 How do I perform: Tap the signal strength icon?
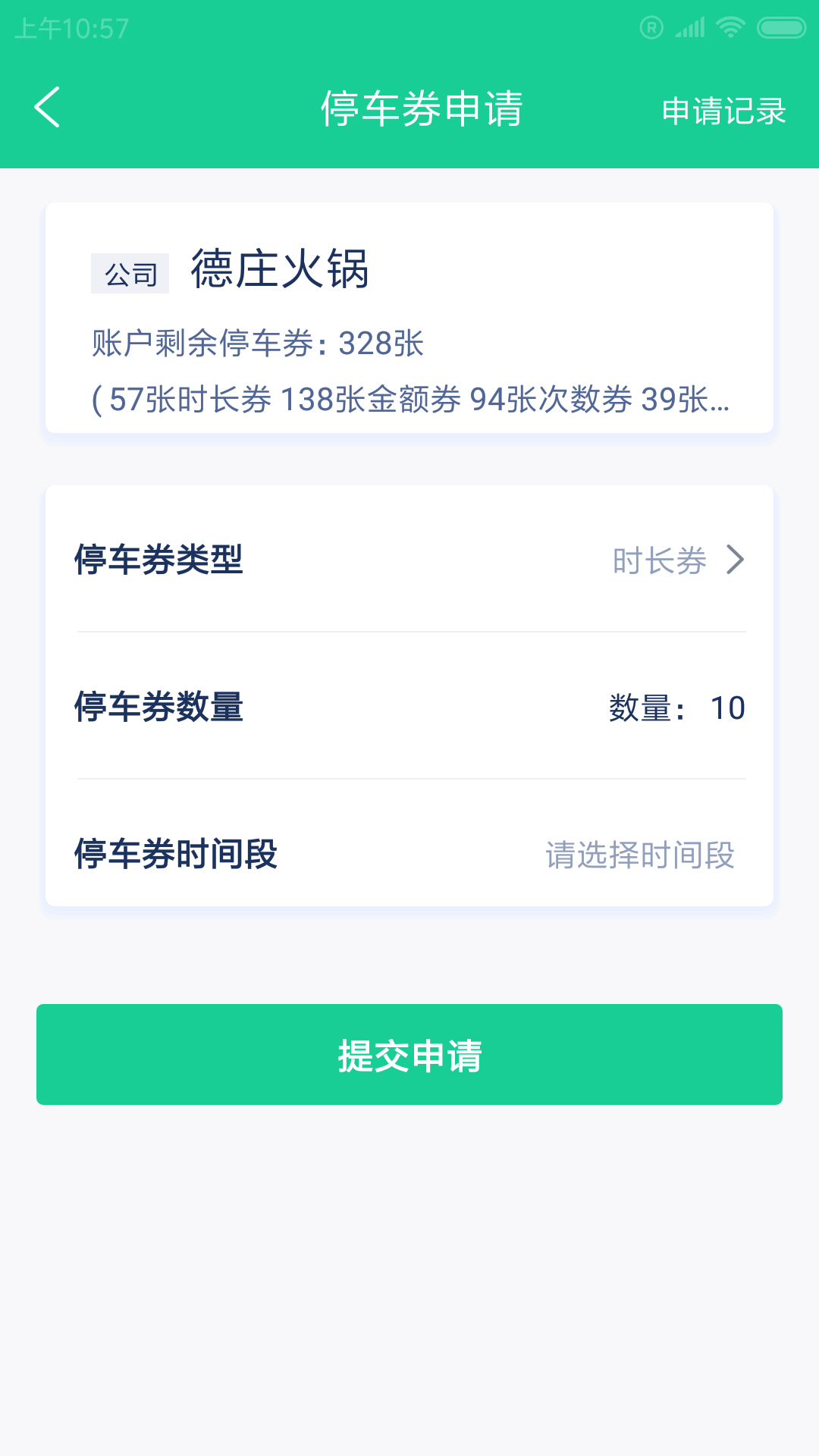(689, 27)
